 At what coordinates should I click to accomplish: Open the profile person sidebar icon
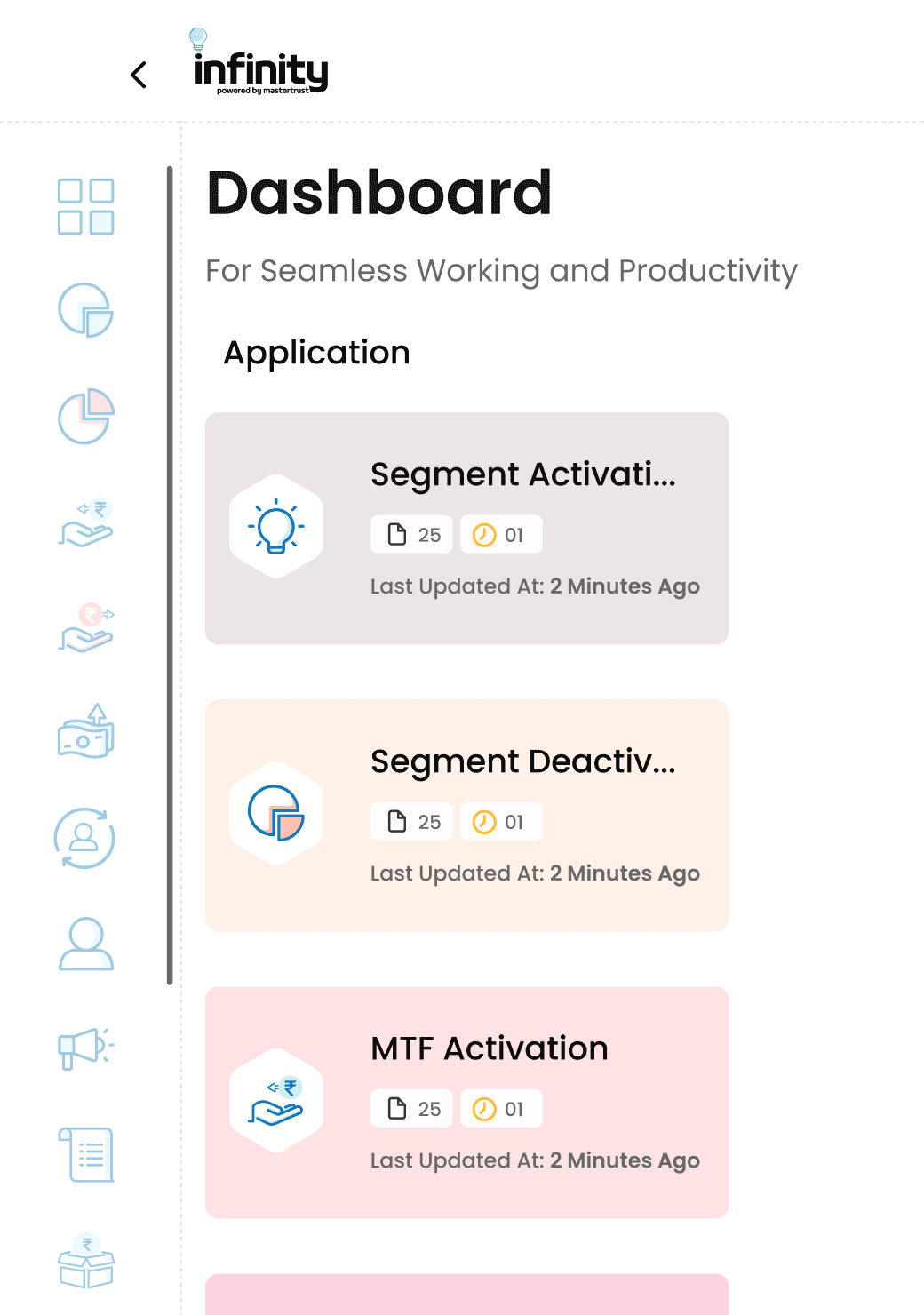pos(86,944)
